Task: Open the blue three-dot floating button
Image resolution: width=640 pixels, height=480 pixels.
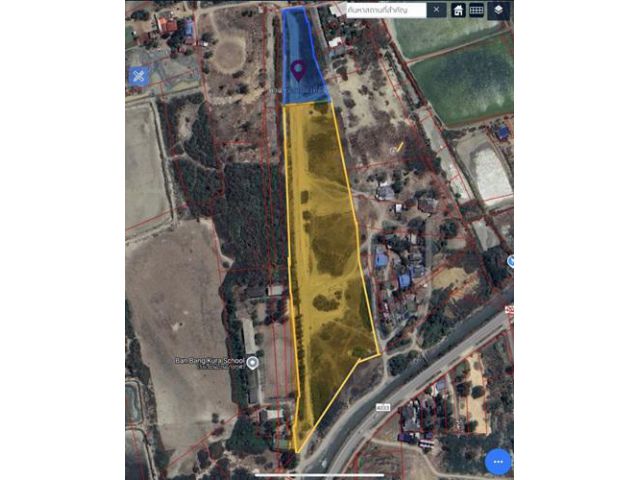Action: click(498, 462)
